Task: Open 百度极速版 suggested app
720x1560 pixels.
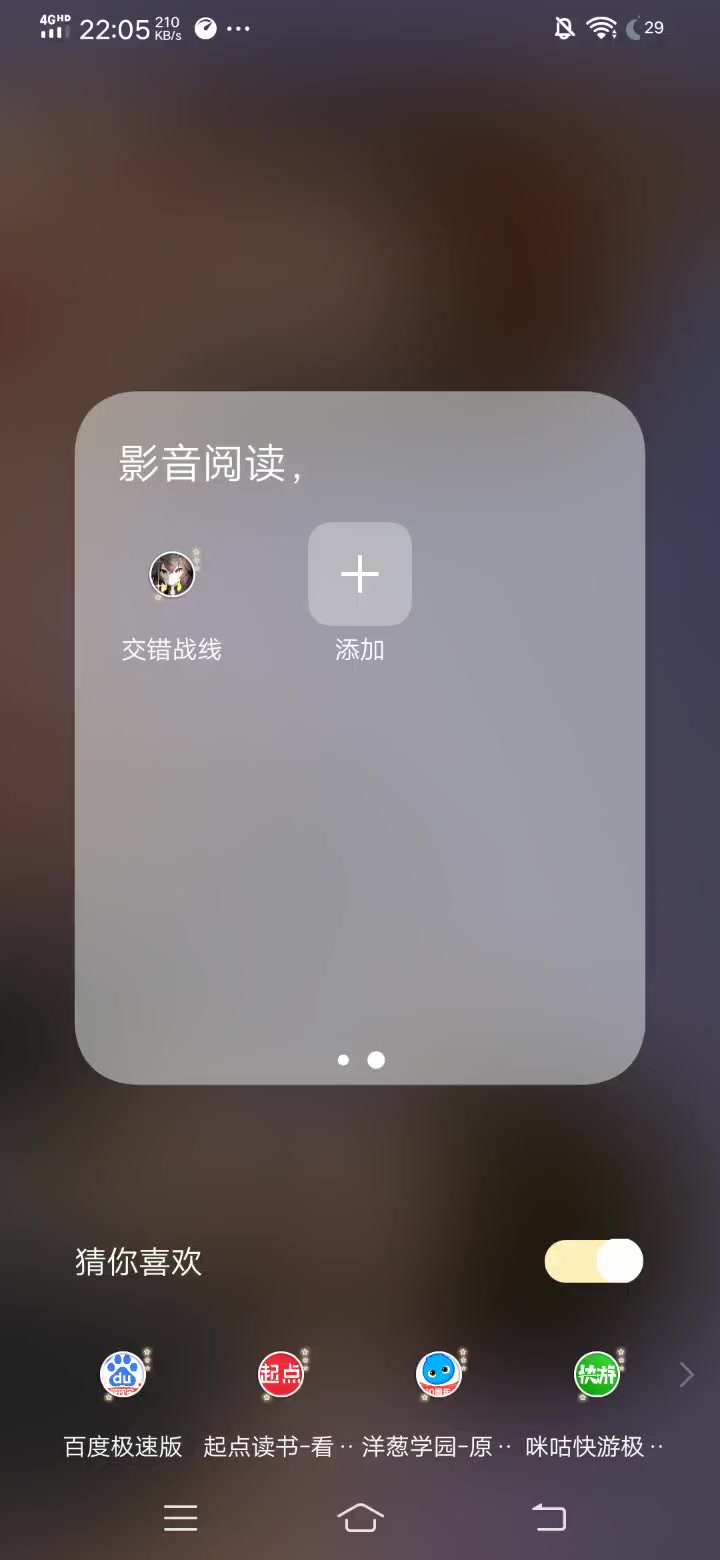Action: 123,1375
